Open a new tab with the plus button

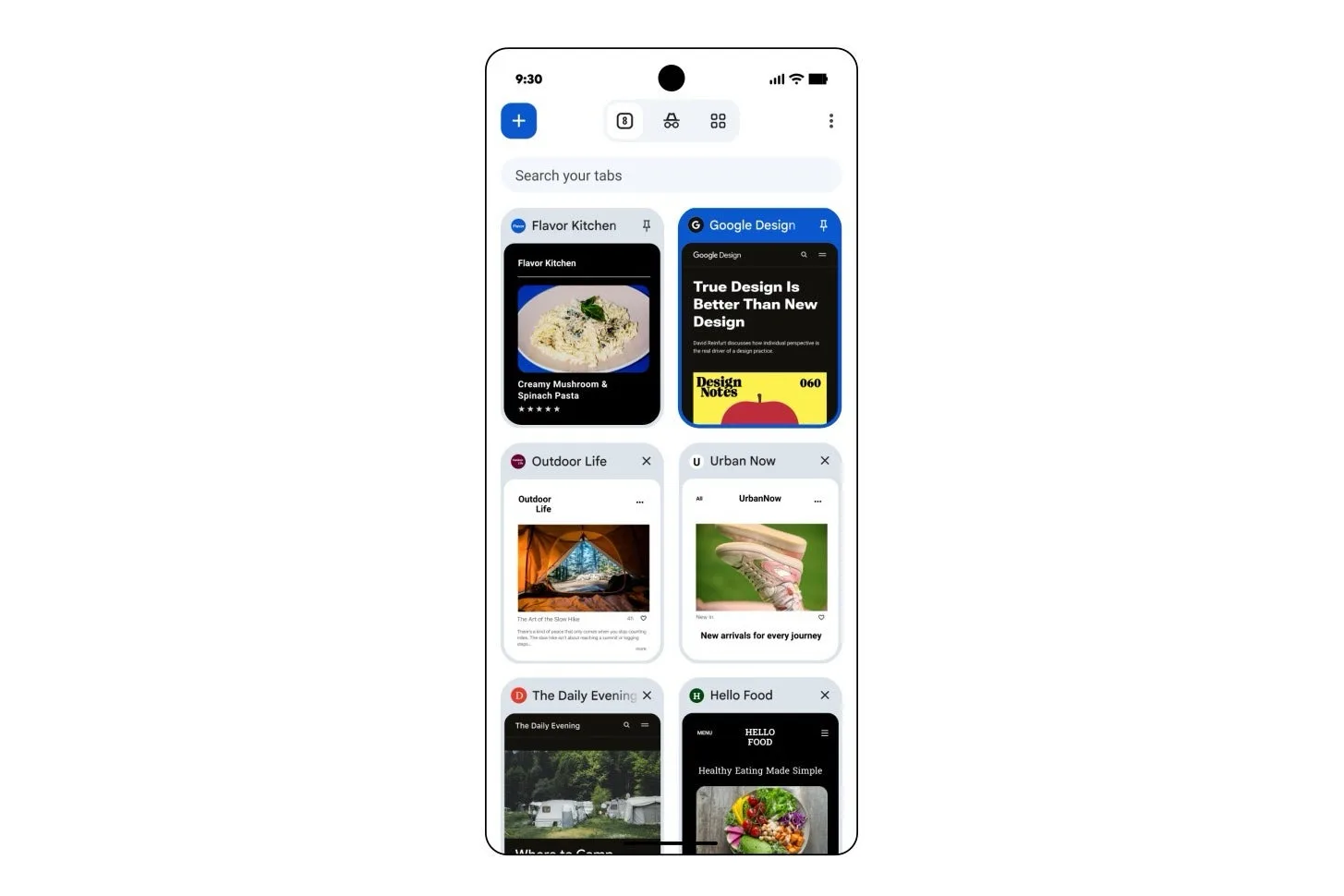[x=518, y=121]
